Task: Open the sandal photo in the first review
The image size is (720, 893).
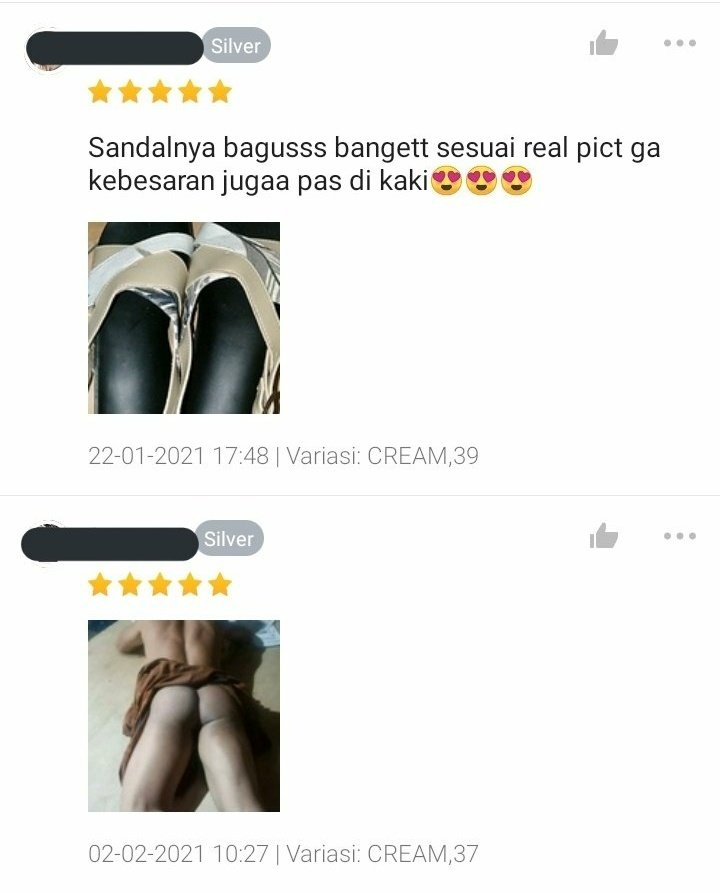Action: (184, 318)
